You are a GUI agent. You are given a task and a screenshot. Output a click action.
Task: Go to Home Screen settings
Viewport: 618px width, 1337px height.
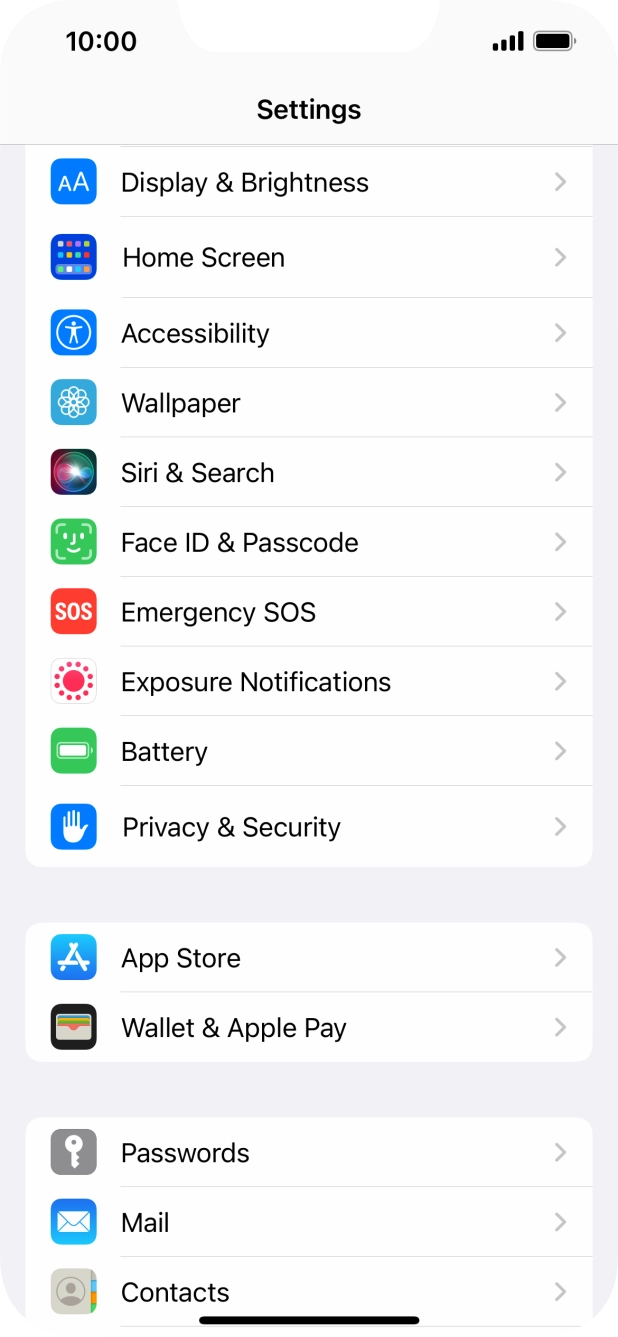308,257
